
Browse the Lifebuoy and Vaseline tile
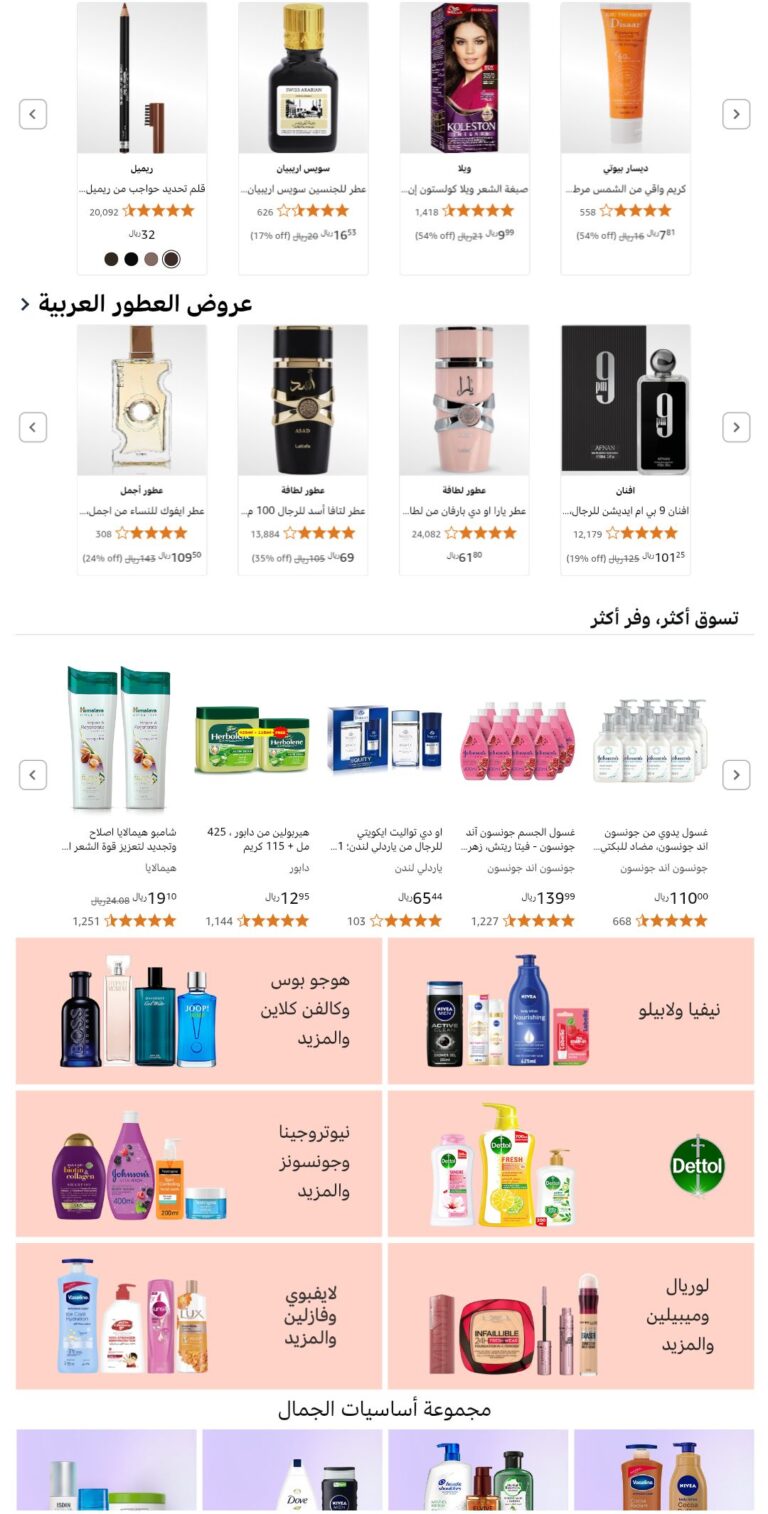click(x=199, y=1317)
